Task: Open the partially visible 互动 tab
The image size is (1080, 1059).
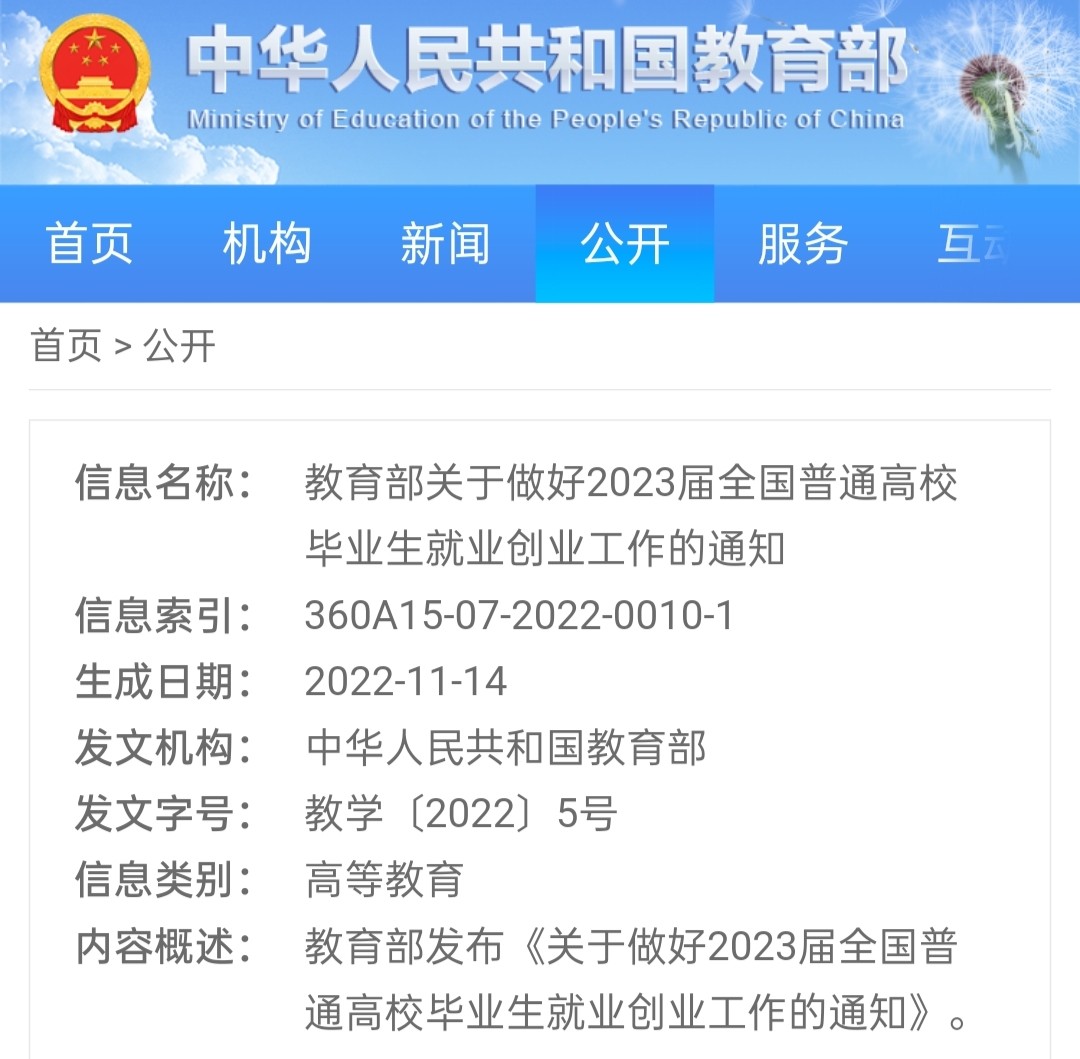Action: tap(975, 244)
